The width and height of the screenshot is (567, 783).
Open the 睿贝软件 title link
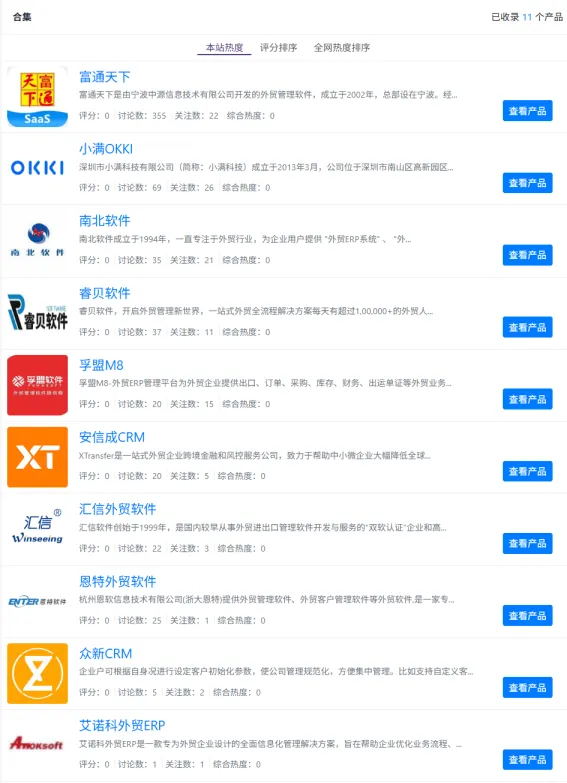tap(104, 293)
